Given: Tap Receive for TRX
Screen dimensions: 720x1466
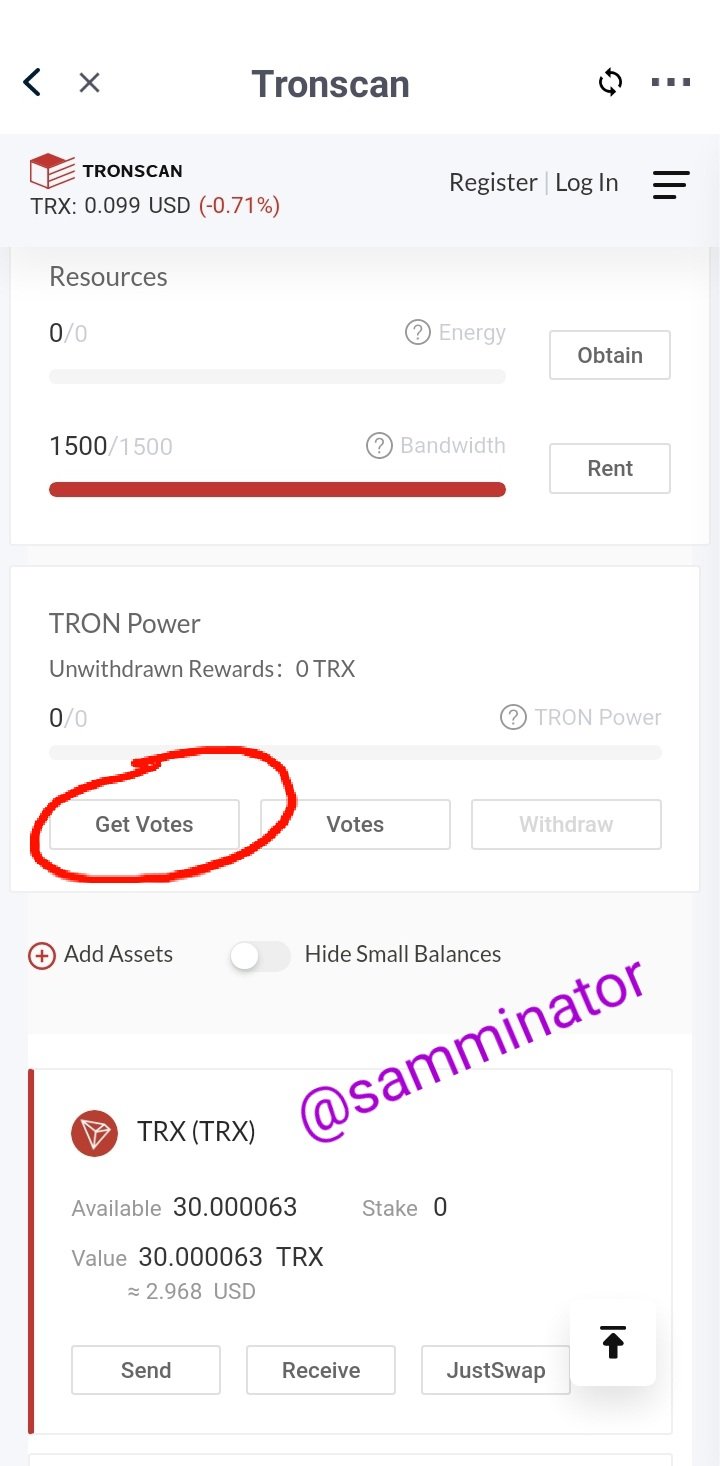Looking at the screenshot, I should (x=321, y=1370).
